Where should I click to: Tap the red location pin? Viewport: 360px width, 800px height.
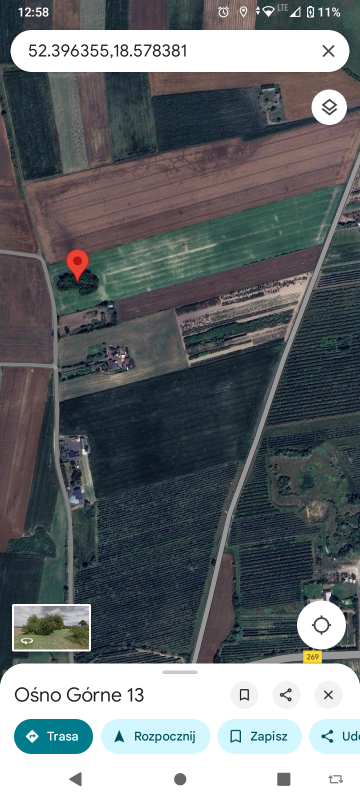(78, 265)
